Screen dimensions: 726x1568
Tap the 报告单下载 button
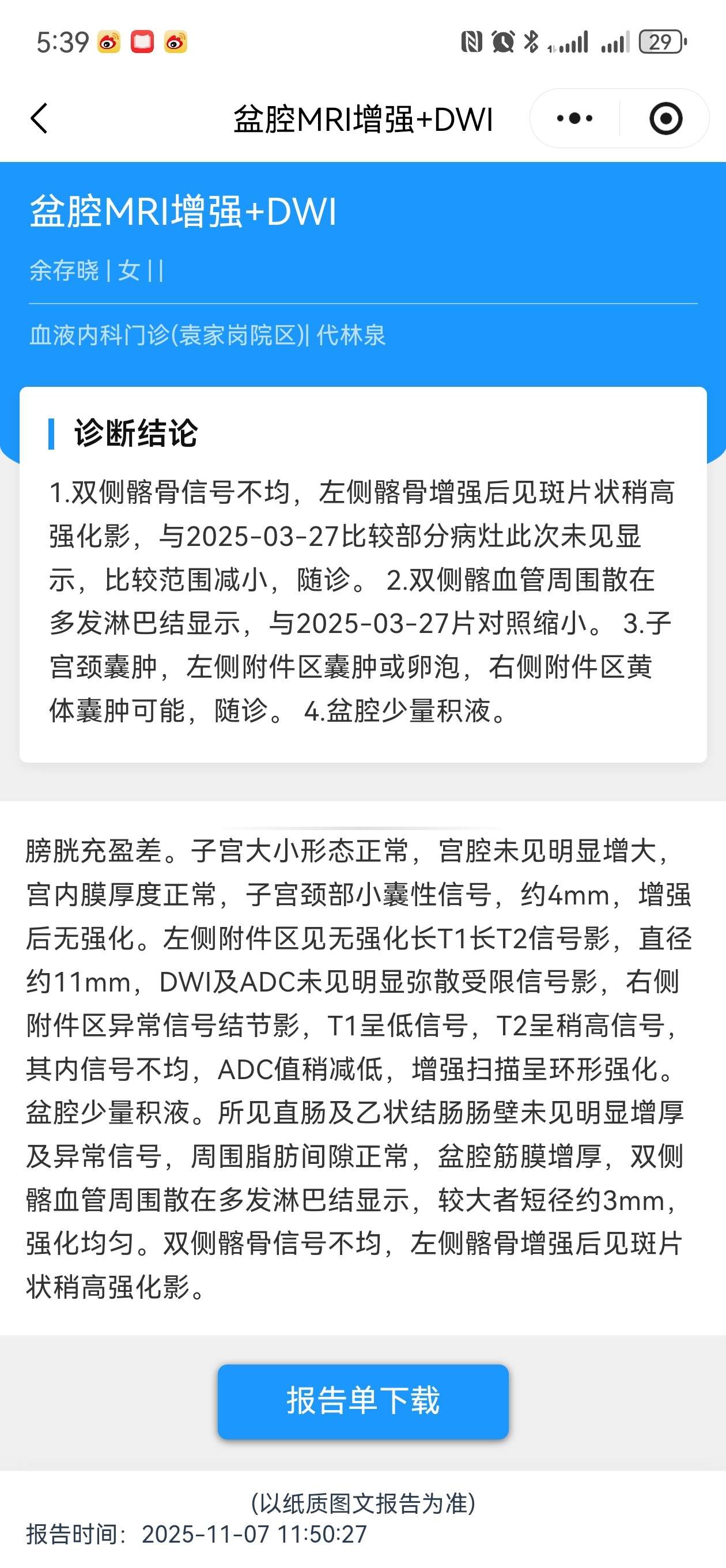[362, 1401]
